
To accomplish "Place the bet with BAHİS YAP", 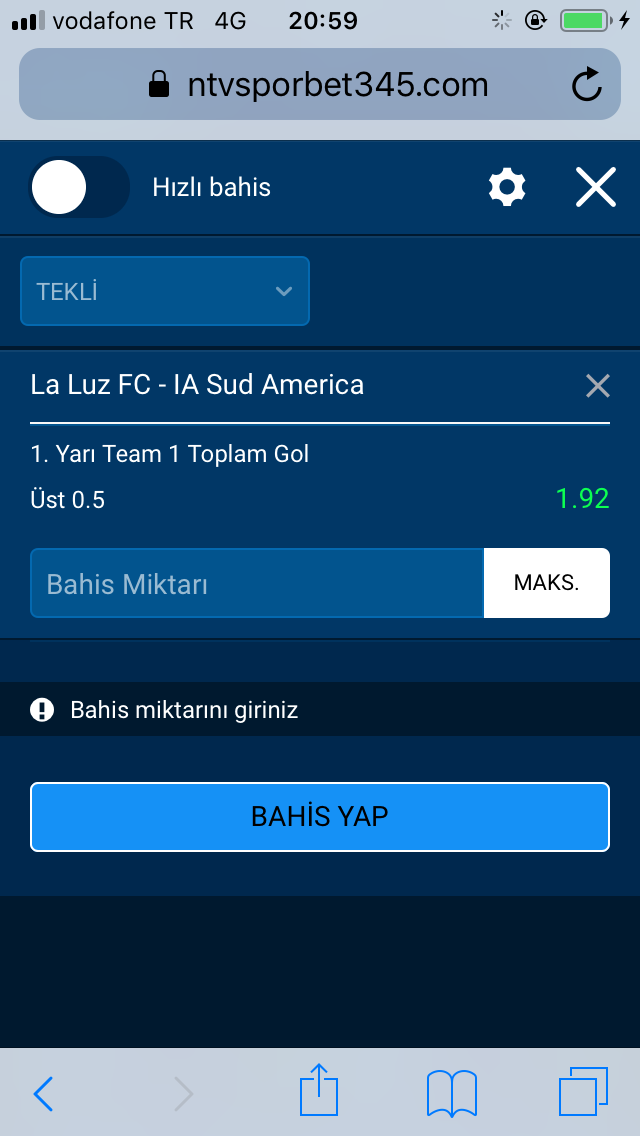I will [x=320, y=817].
